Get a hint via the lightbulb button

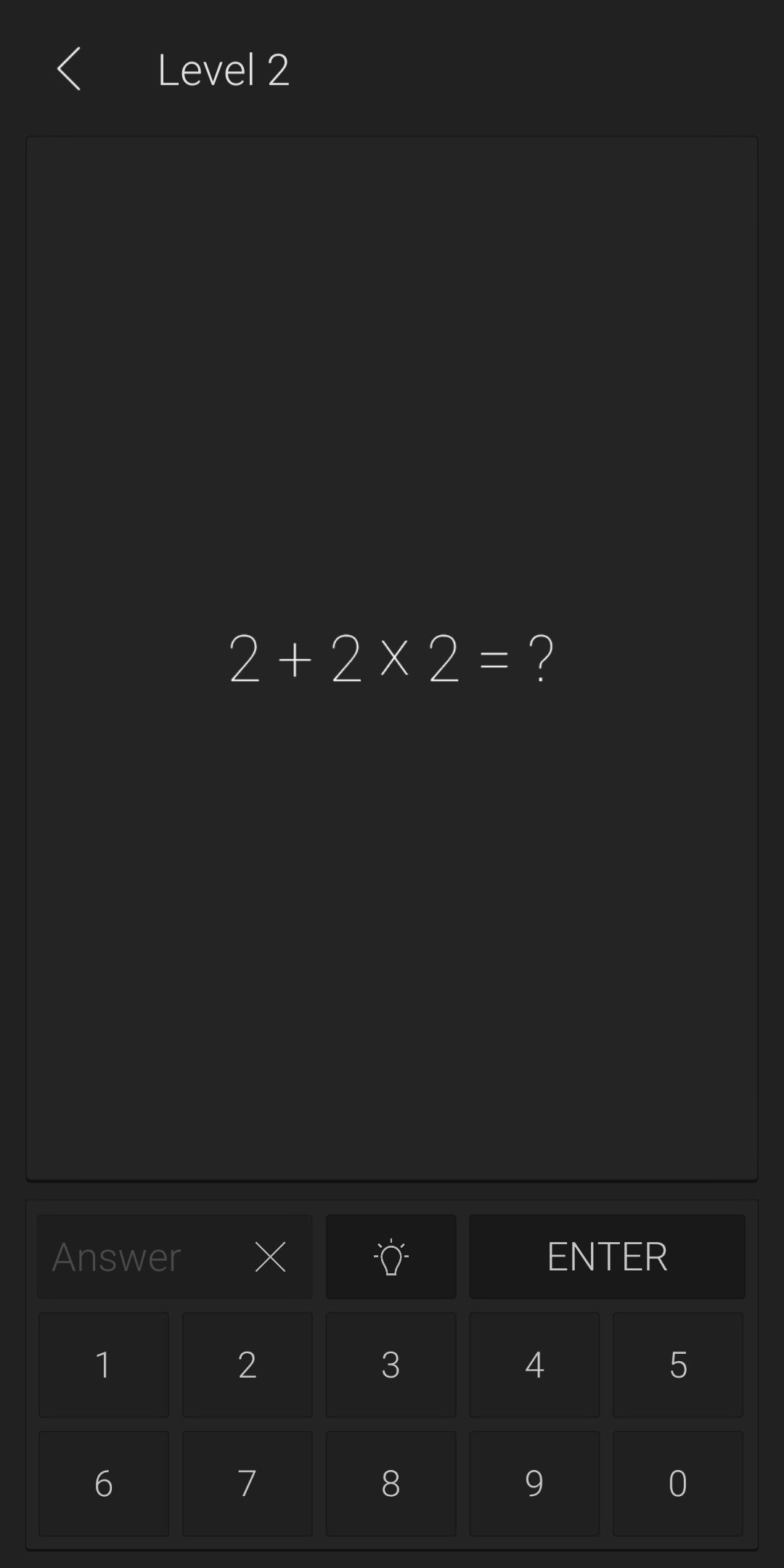(x=391, y=1257)
